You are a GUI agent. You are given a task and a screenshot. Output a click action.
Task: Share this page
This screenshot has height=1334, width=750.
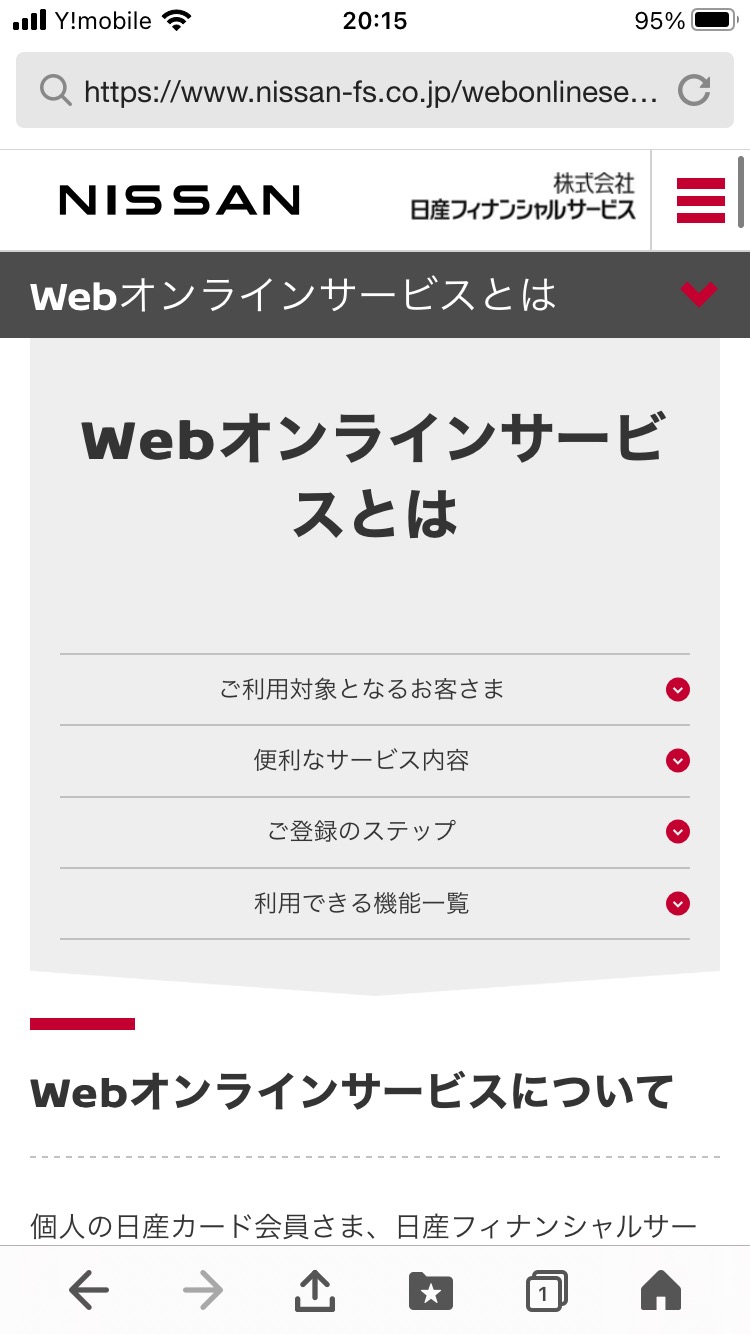pyautogui.click(x=315, y=1291)
